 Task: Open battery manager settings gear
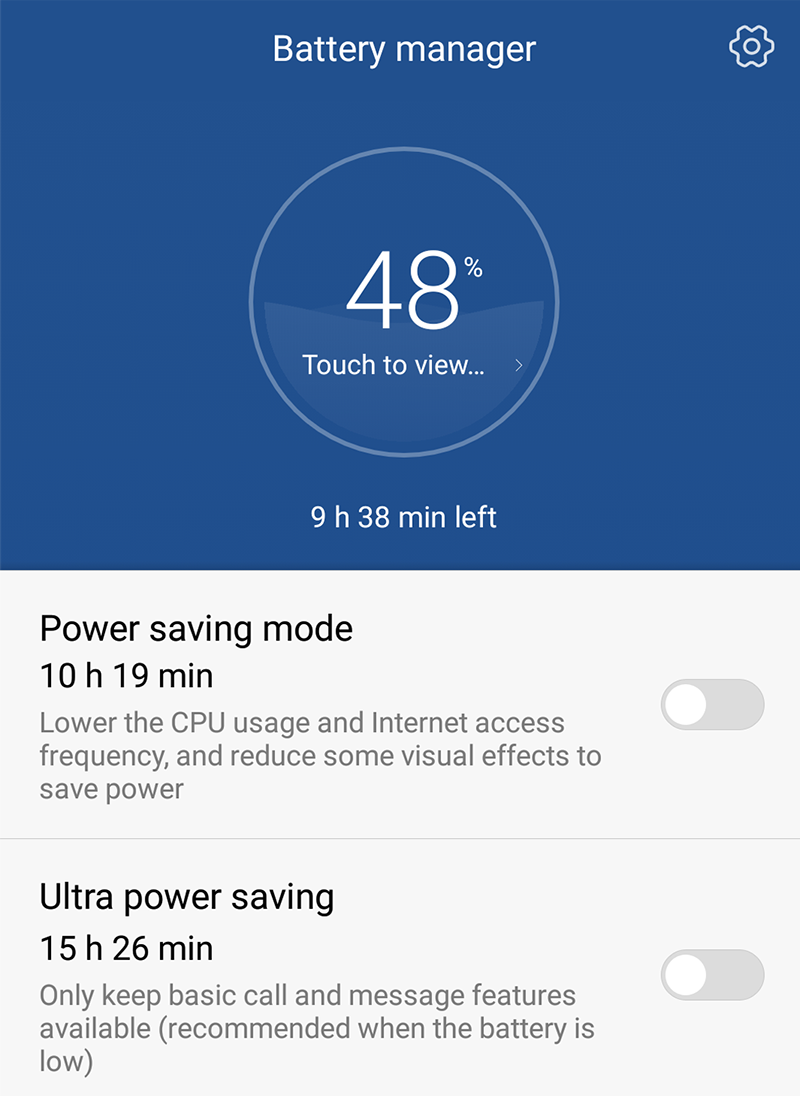pos(751,47)
